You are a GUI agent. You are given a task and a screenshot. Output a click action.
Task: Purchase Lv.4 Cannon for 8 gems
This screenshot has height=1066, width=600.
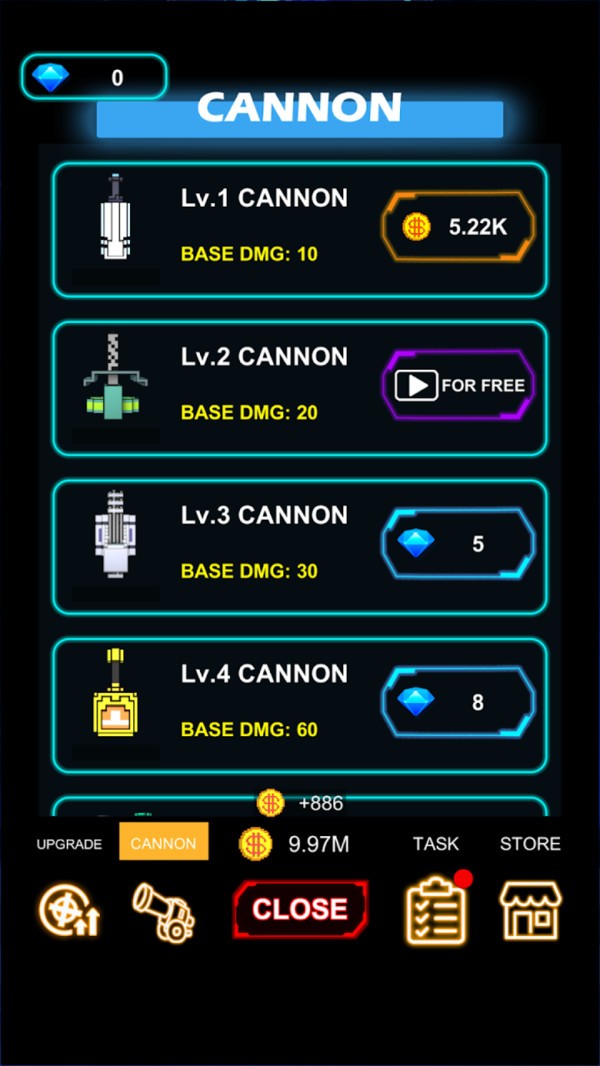point(458,702)
